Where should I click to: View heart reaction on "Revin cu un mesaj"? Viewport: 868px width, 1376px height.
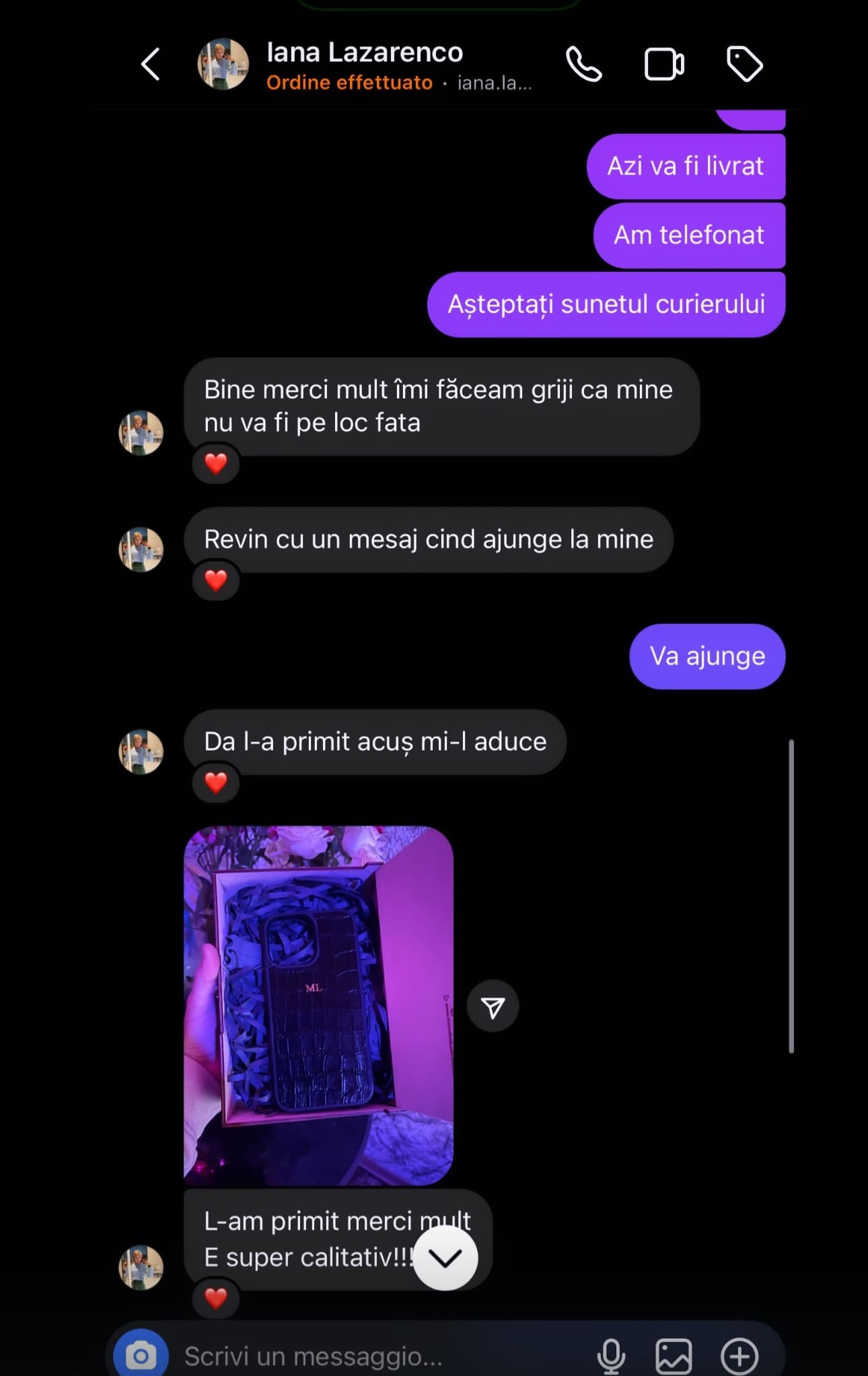point(216,580)
